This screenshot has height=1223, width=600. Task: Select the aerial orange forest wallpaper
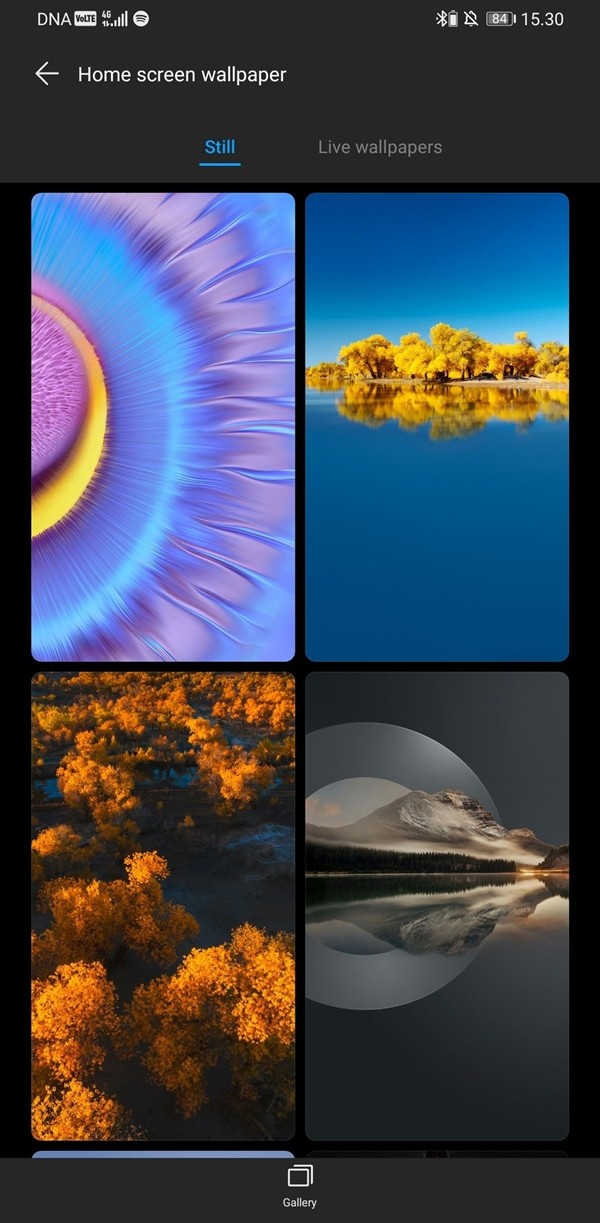(x=163, y=905)
